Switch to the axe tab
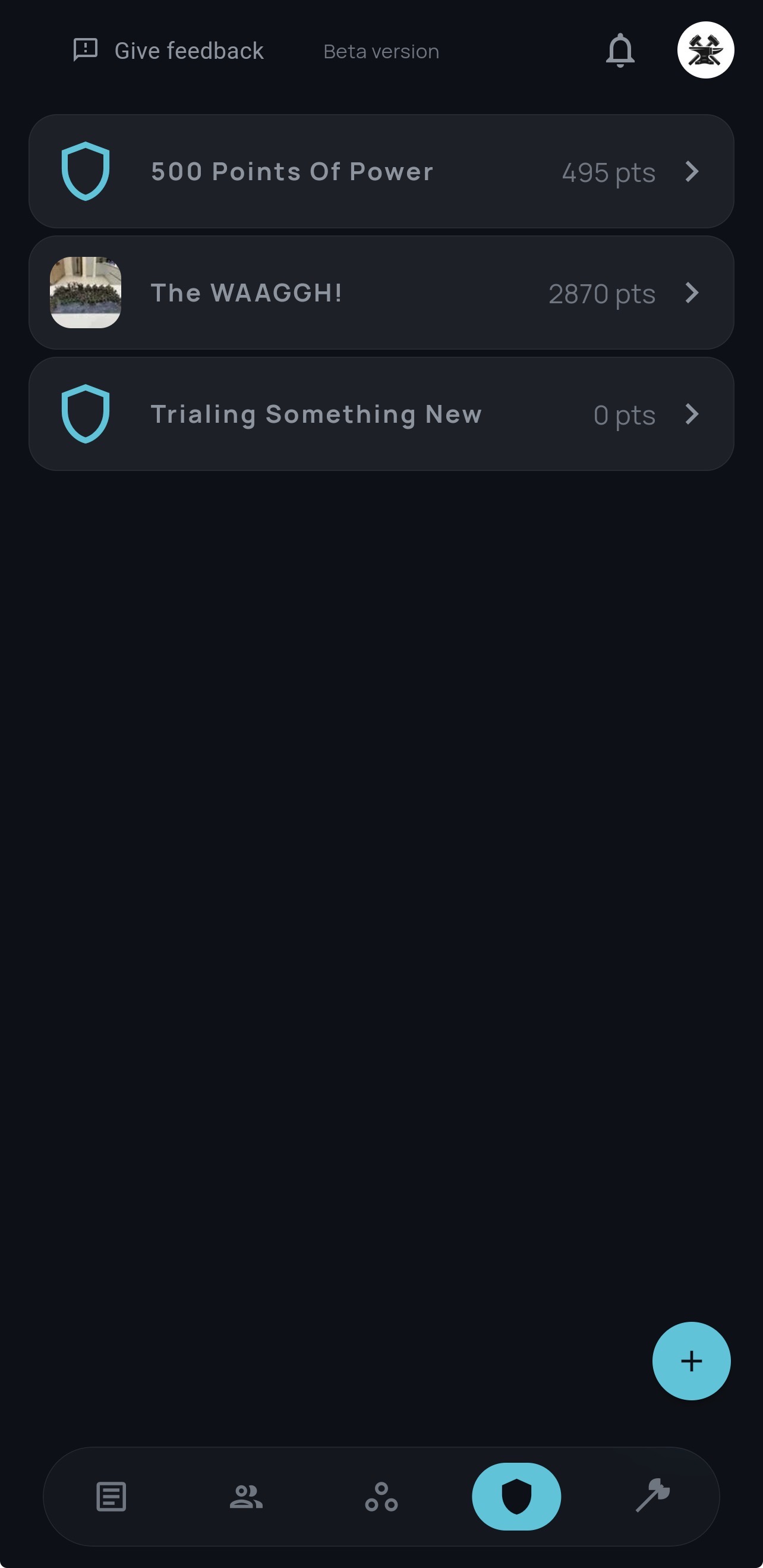The image size is (763, 1568). [652, 1495]
